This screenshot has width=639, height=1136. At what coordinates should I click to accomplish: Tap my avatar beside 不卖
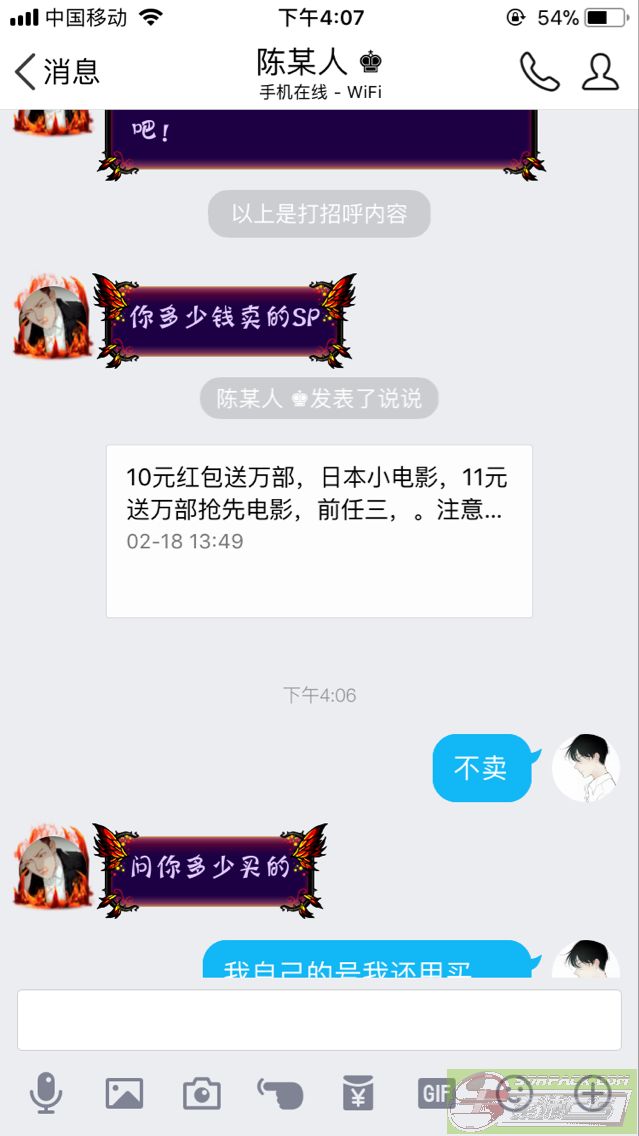click(585, 768)
